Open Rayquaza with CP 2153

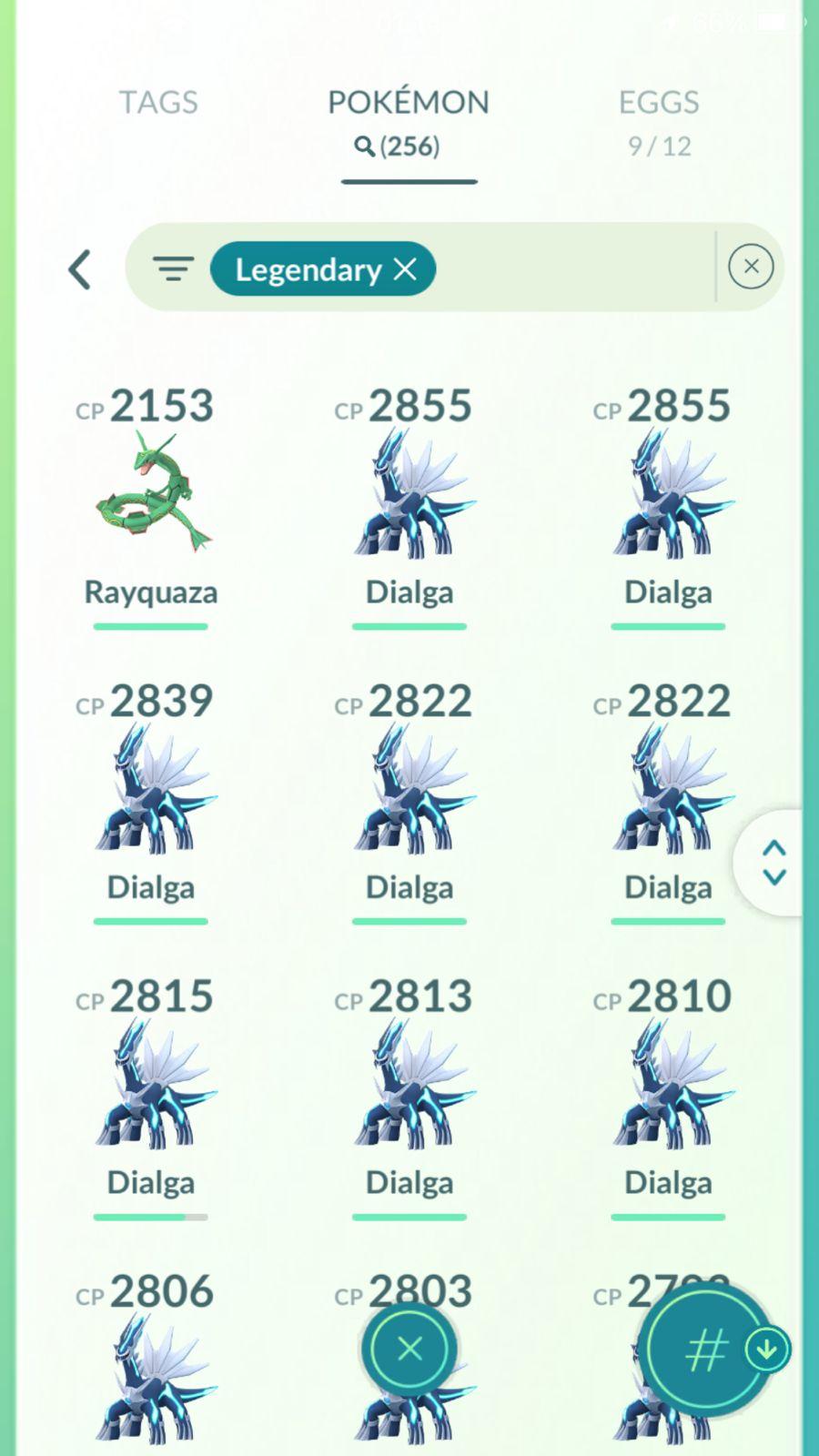pyautogui.click(x=151, y=496)
